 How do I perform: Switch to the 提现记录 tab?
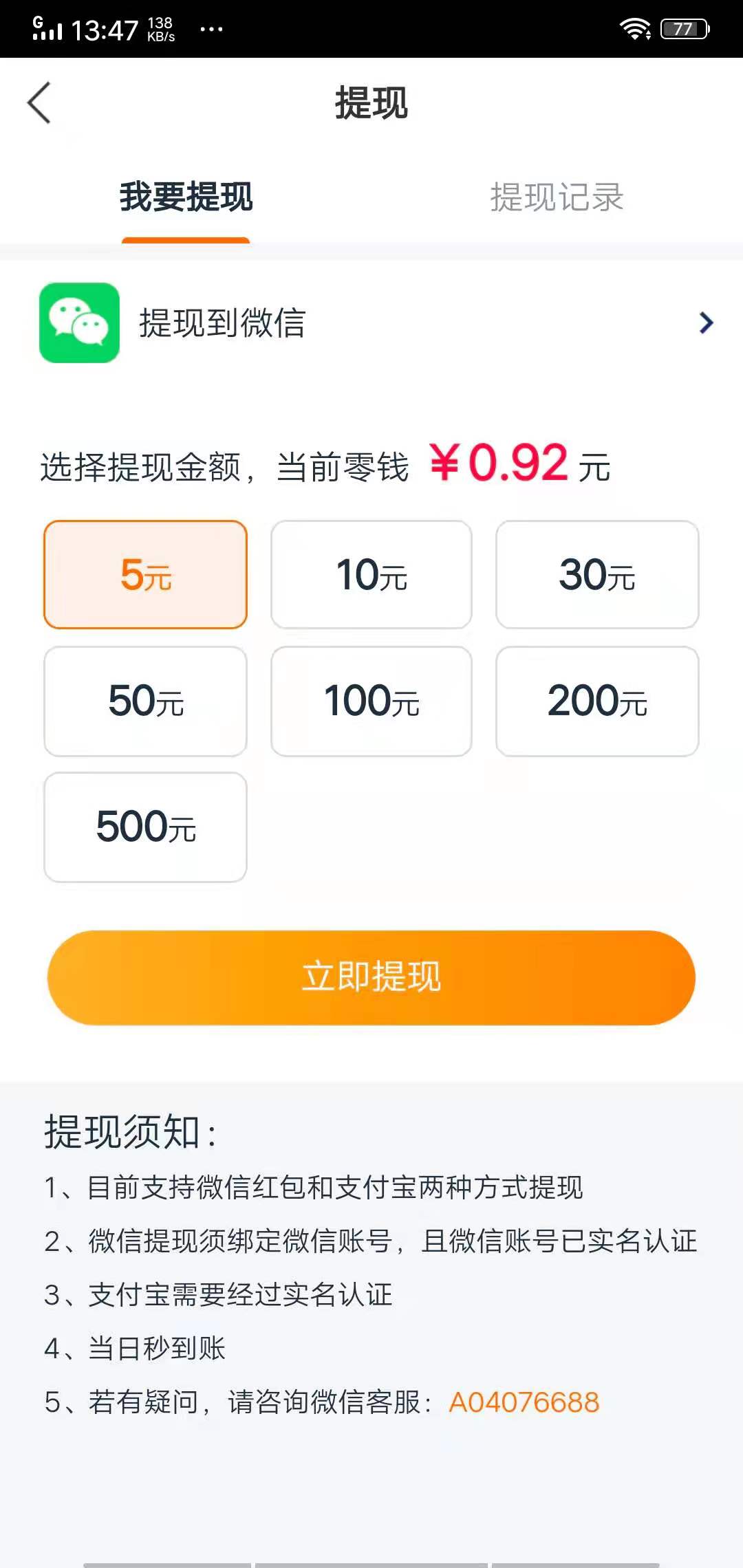coord(556,198)
